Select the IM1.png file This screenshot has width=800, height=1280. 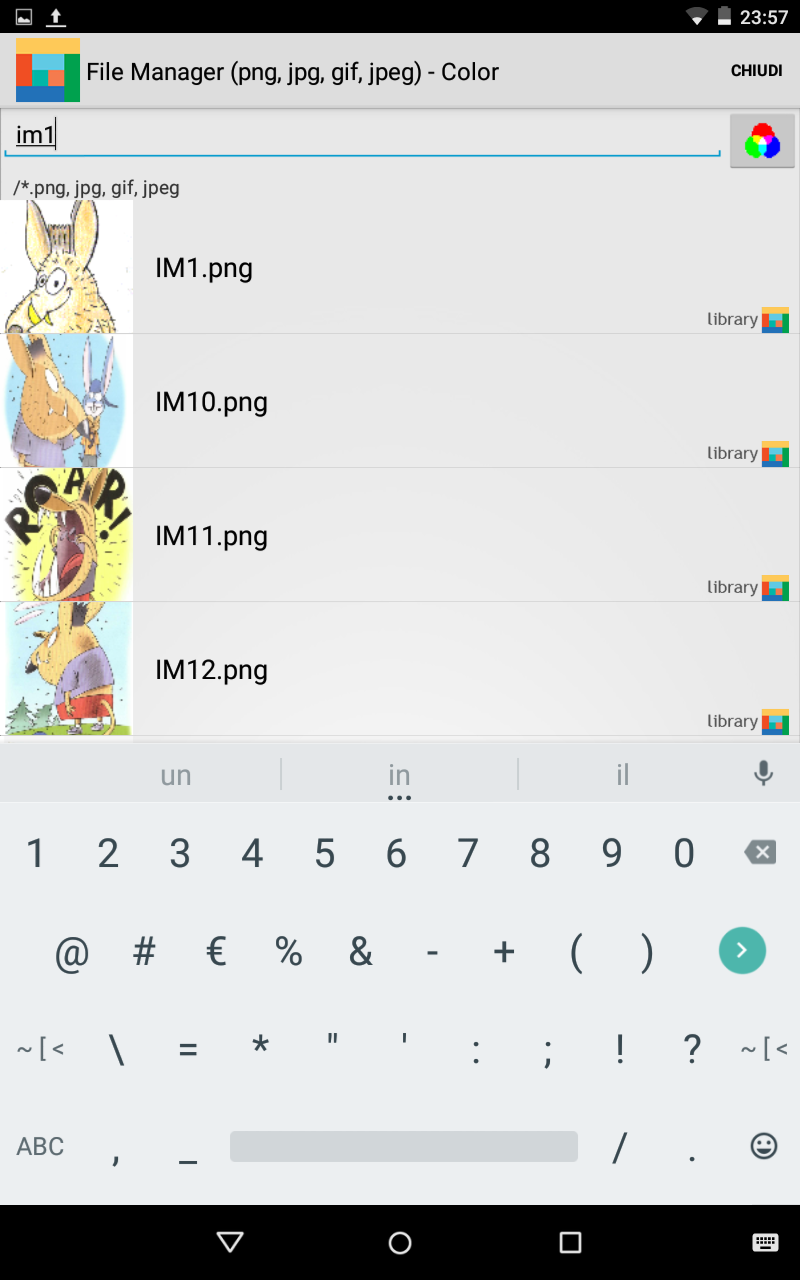click(x=400, y=268)
